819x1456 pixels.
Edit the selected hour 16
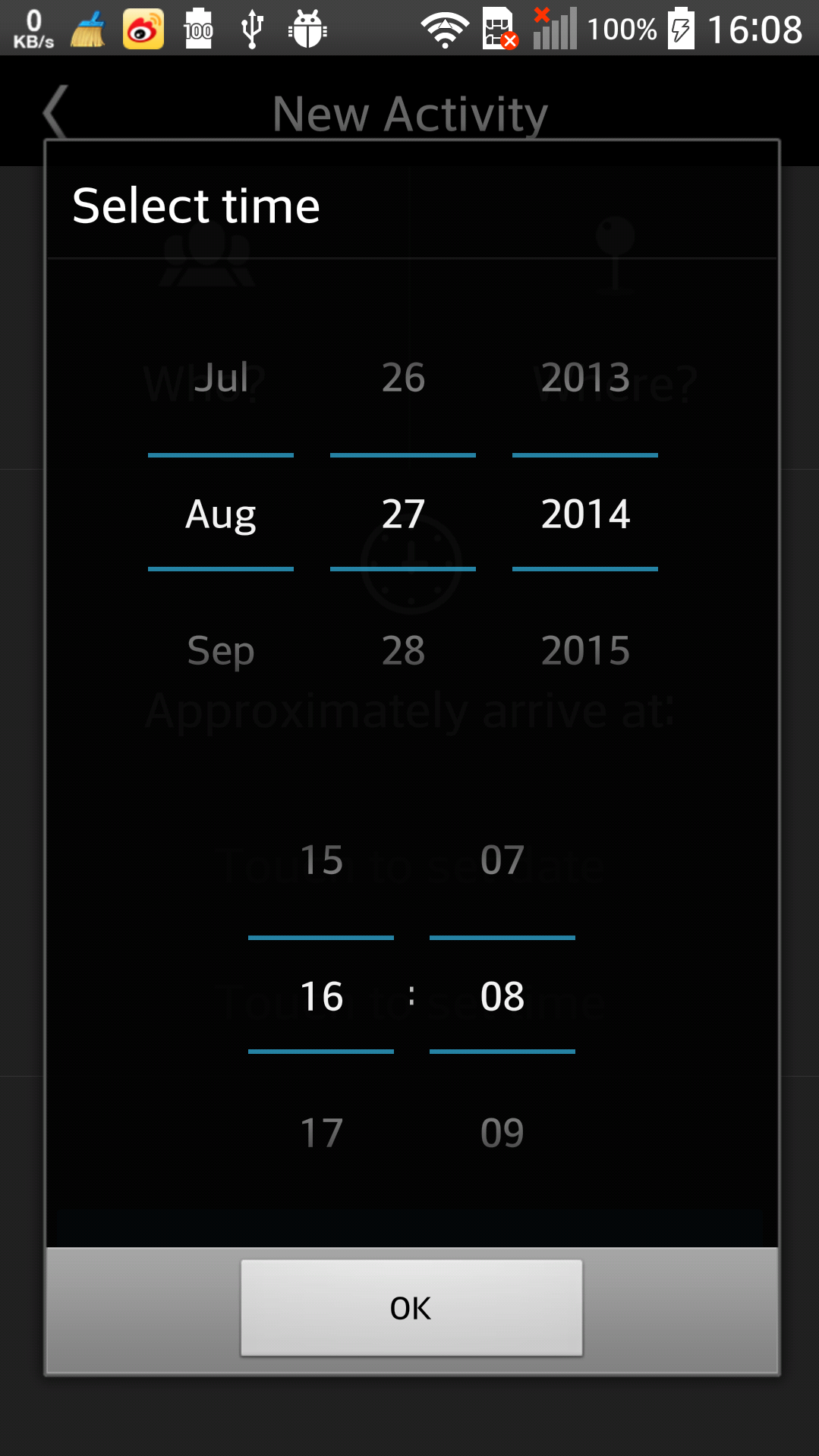pyautogui.click(x=321, y=996)
